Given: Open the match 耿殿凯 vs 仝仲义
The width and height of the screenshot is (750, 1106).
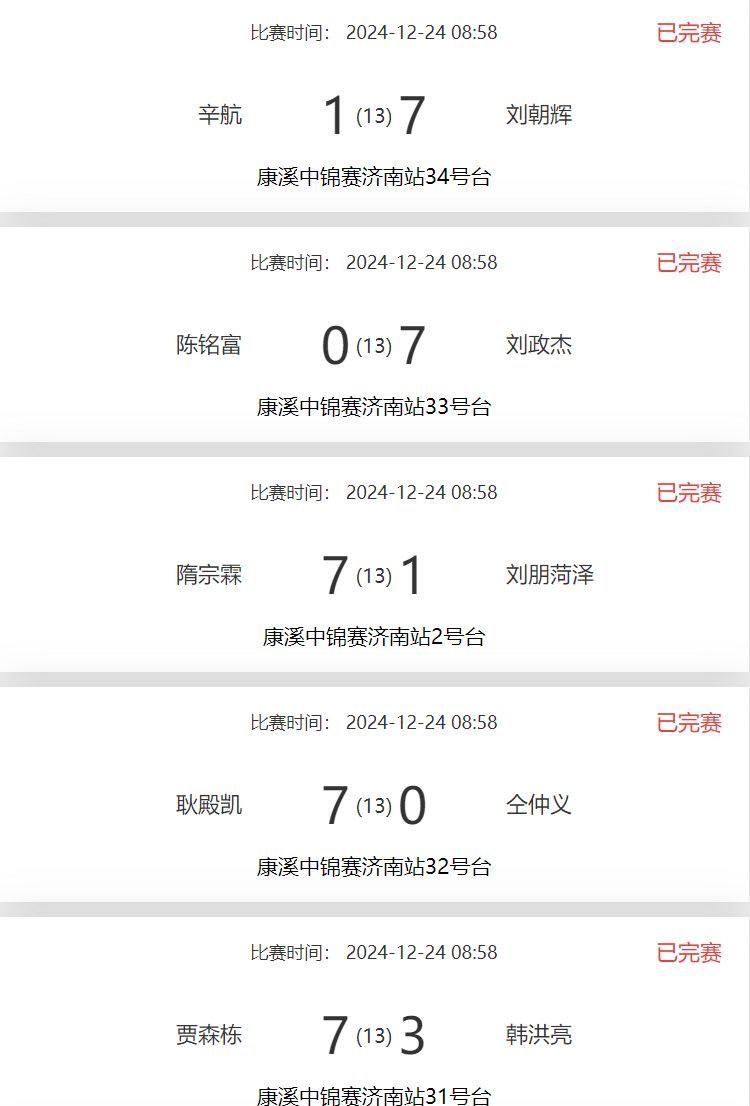Looking at the screenshot, I should click(374, 806).
